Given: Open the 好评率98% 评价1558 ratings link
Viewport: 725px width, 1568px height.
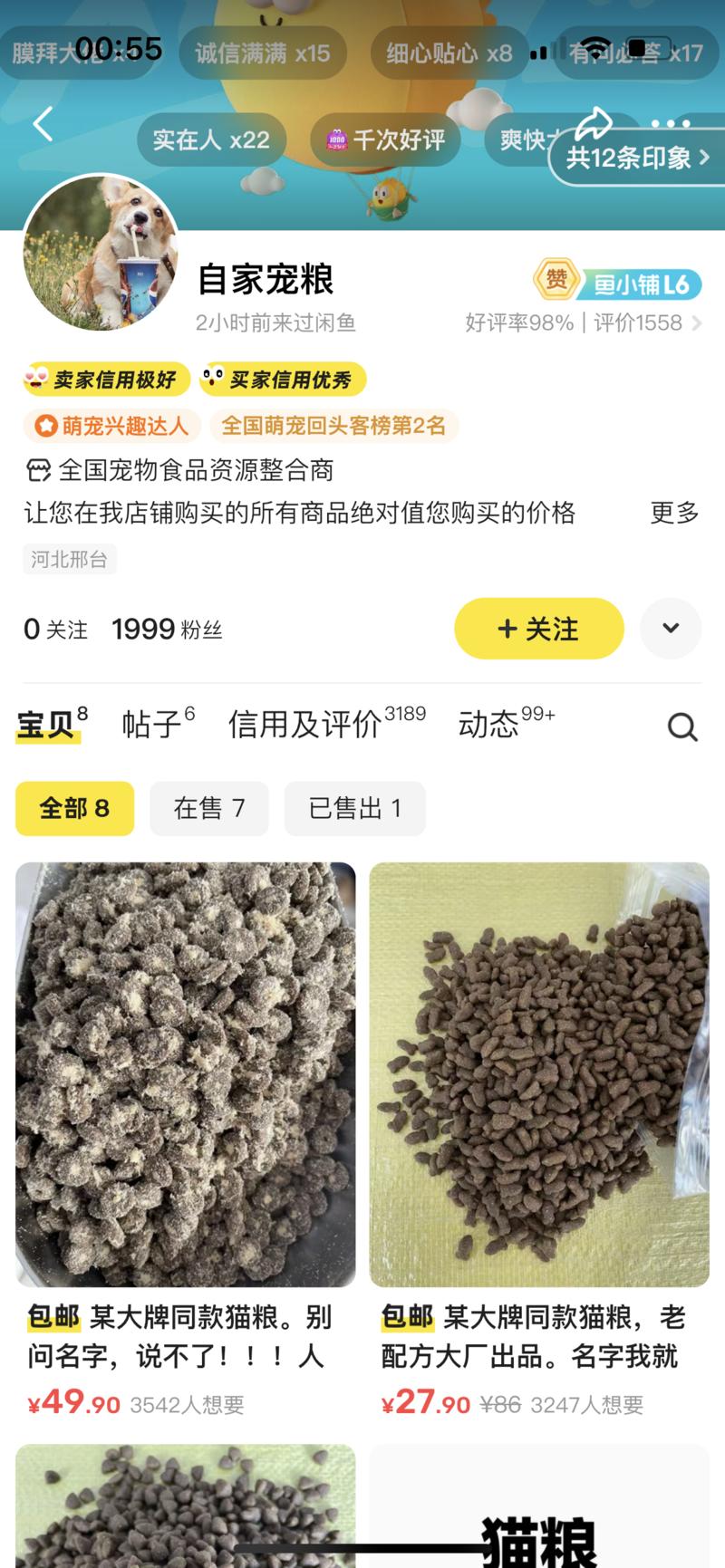Looking at the screenshot, I should pos(582,323).
